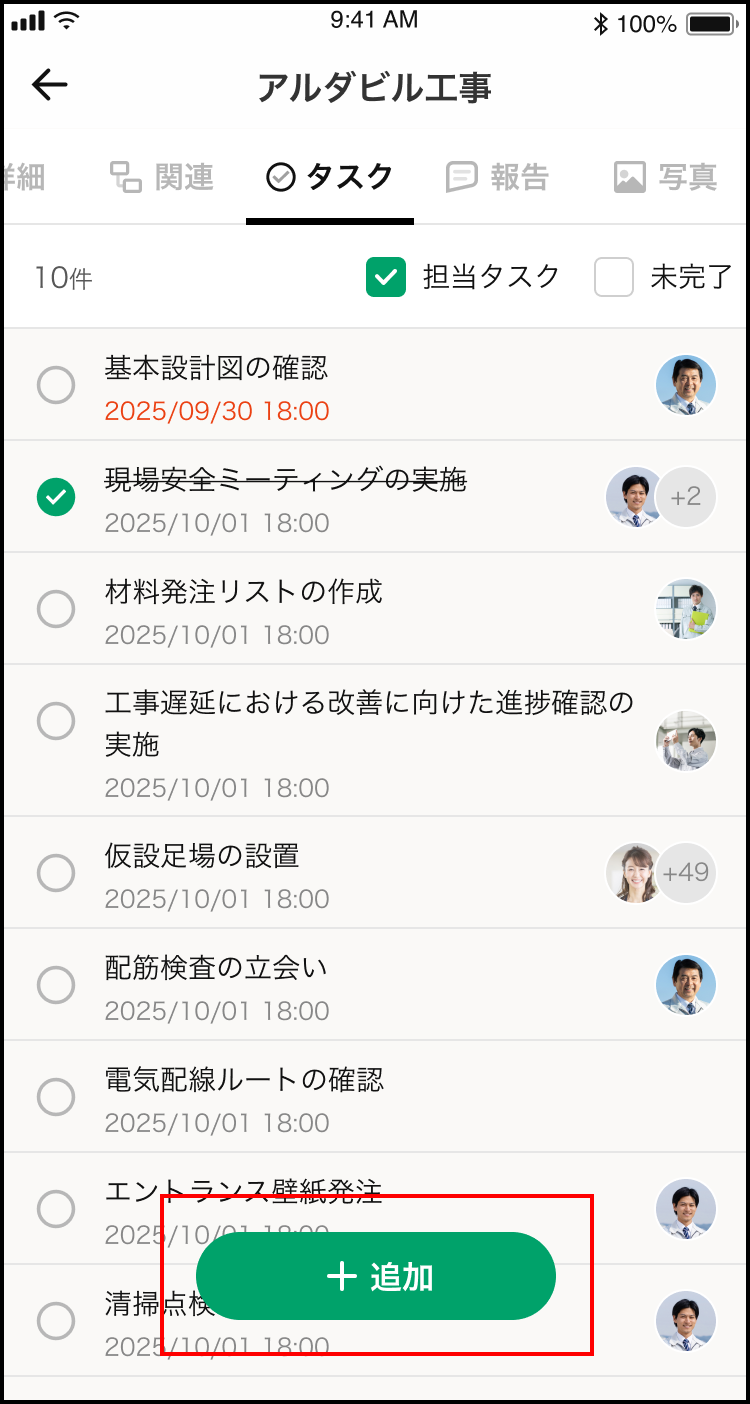
Task: Switch to the 報告 tab
Action: 497,178
